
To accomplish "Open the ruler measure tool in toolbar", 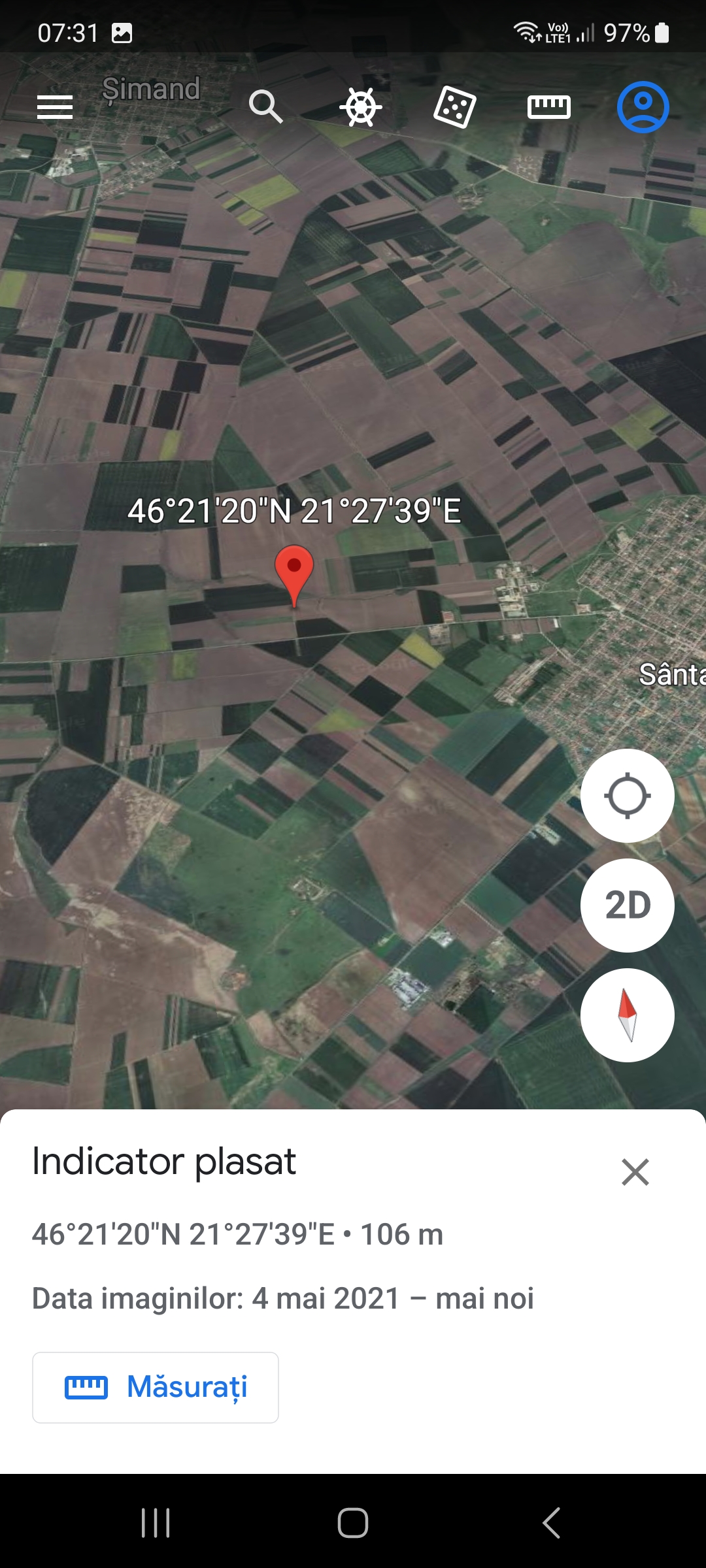I will pos(549,107).
